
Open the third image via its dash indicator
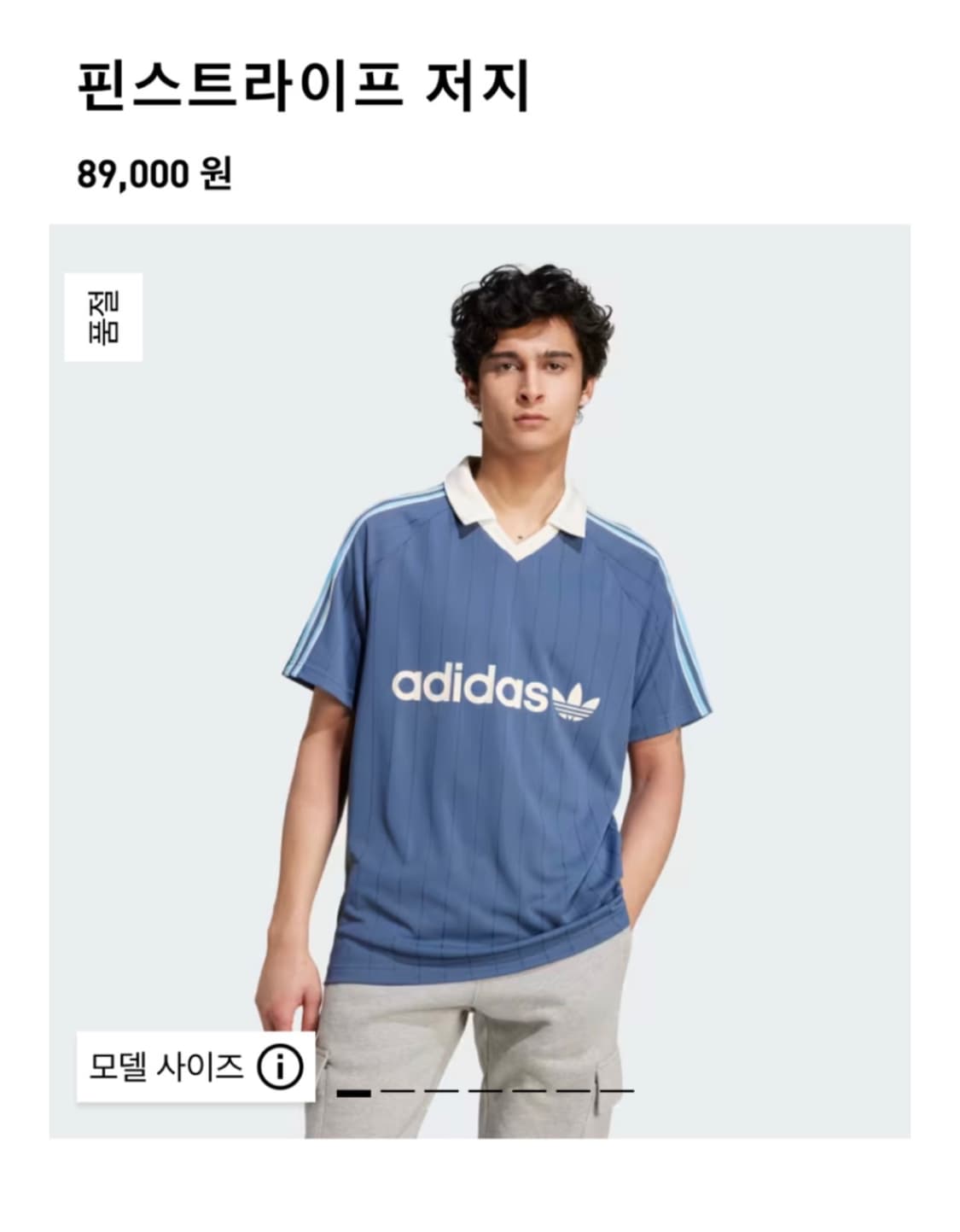(x=441, y=1091)
